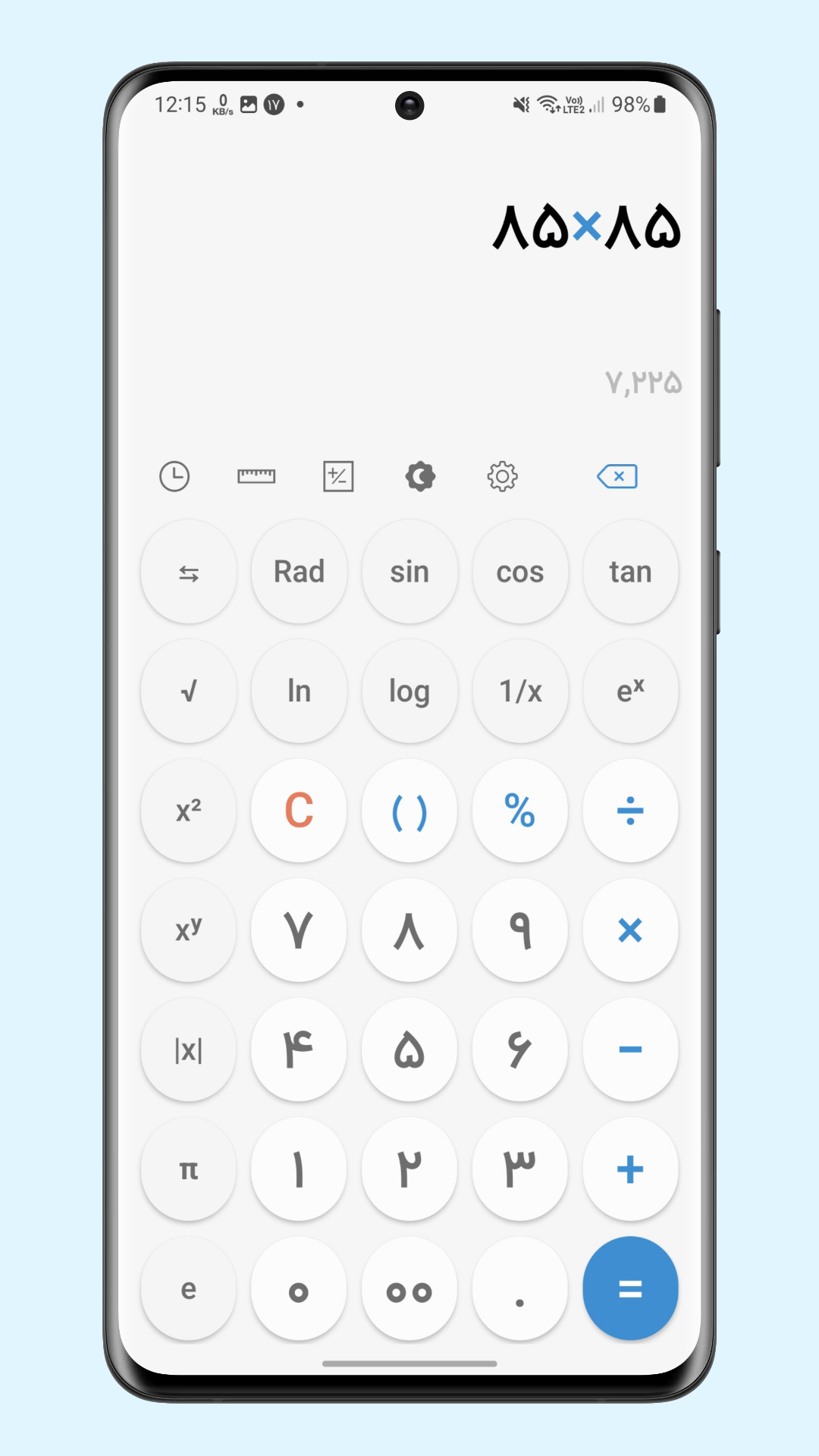819x1456 pixels.
Task: Open the unit converter ruler icon
Action: (x=256, y=476)
